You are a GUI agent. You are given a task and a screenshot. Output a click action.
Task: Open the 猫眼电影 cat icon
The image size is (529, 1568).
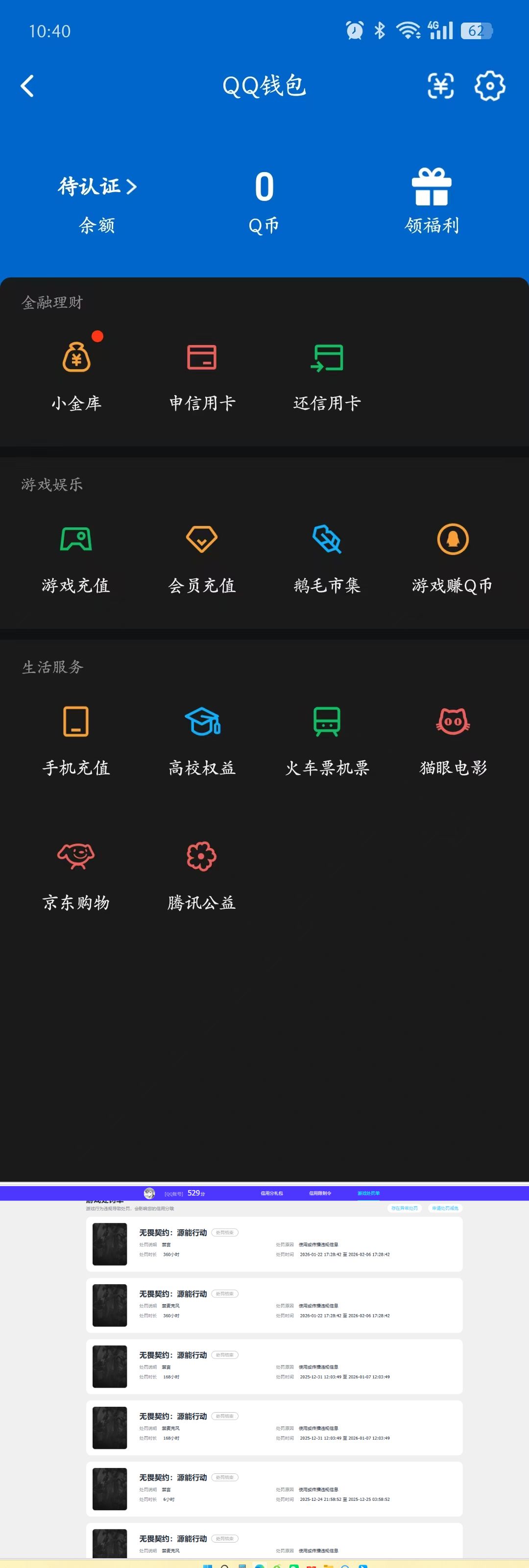(453, 723)
